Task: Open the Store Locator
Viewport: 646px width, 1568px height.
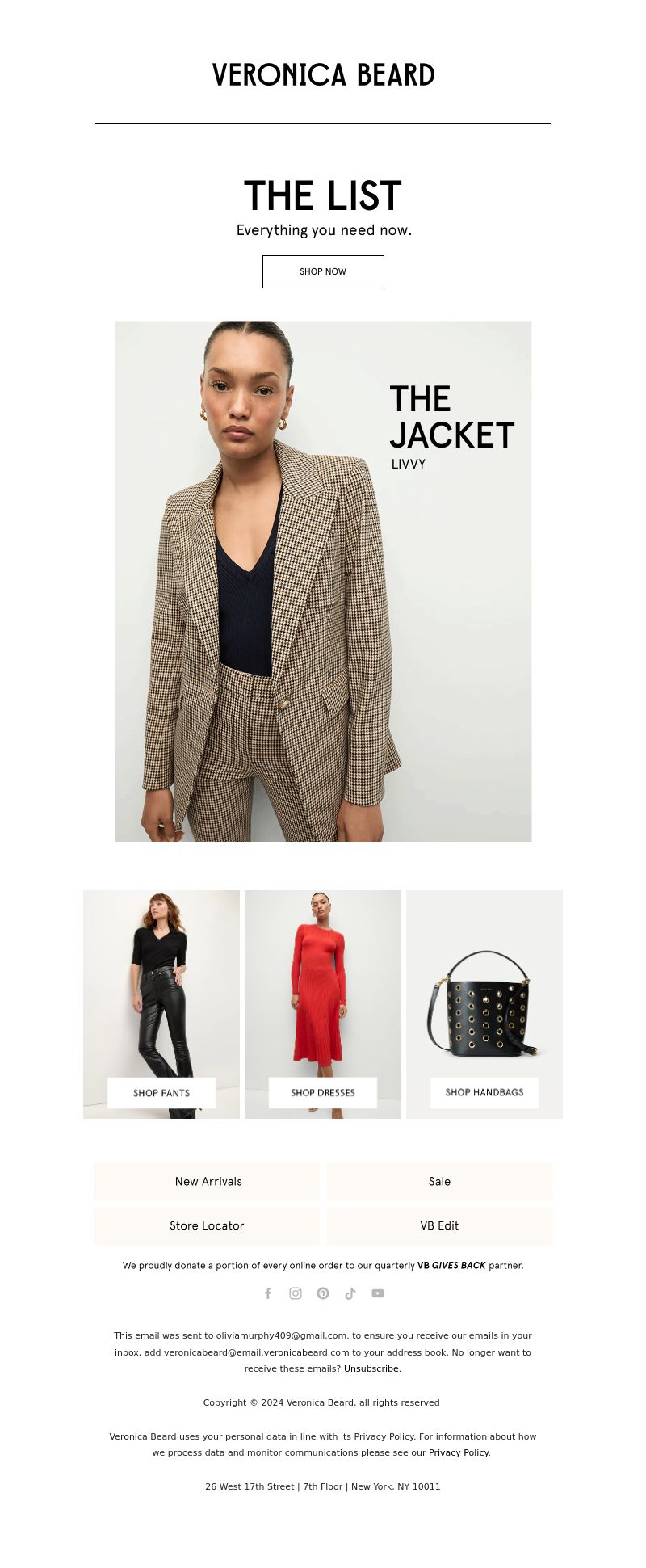Action: click(207, 1225)
